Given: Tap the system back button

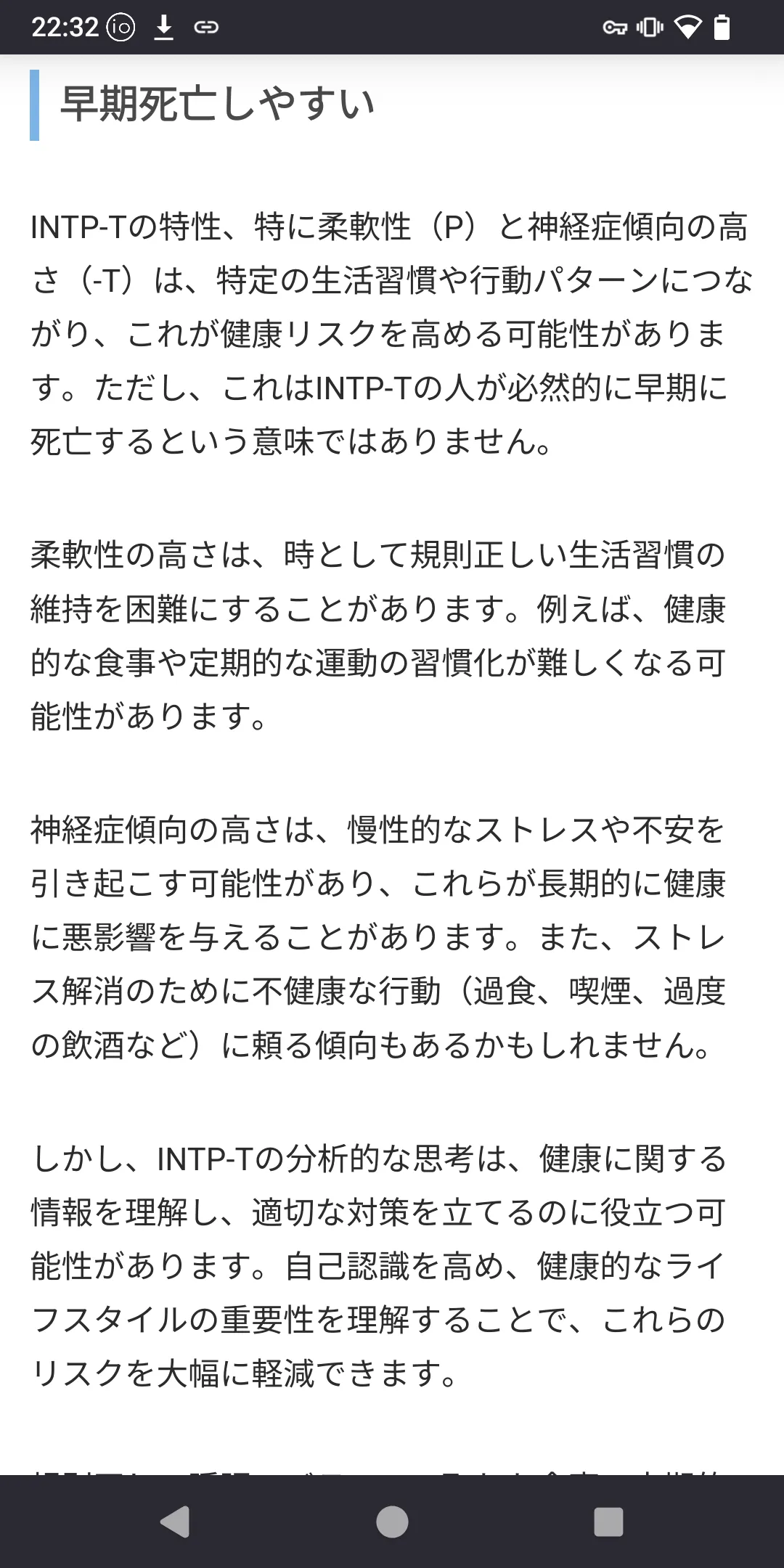Looking at the screenshot, I should click(175, 1522).
